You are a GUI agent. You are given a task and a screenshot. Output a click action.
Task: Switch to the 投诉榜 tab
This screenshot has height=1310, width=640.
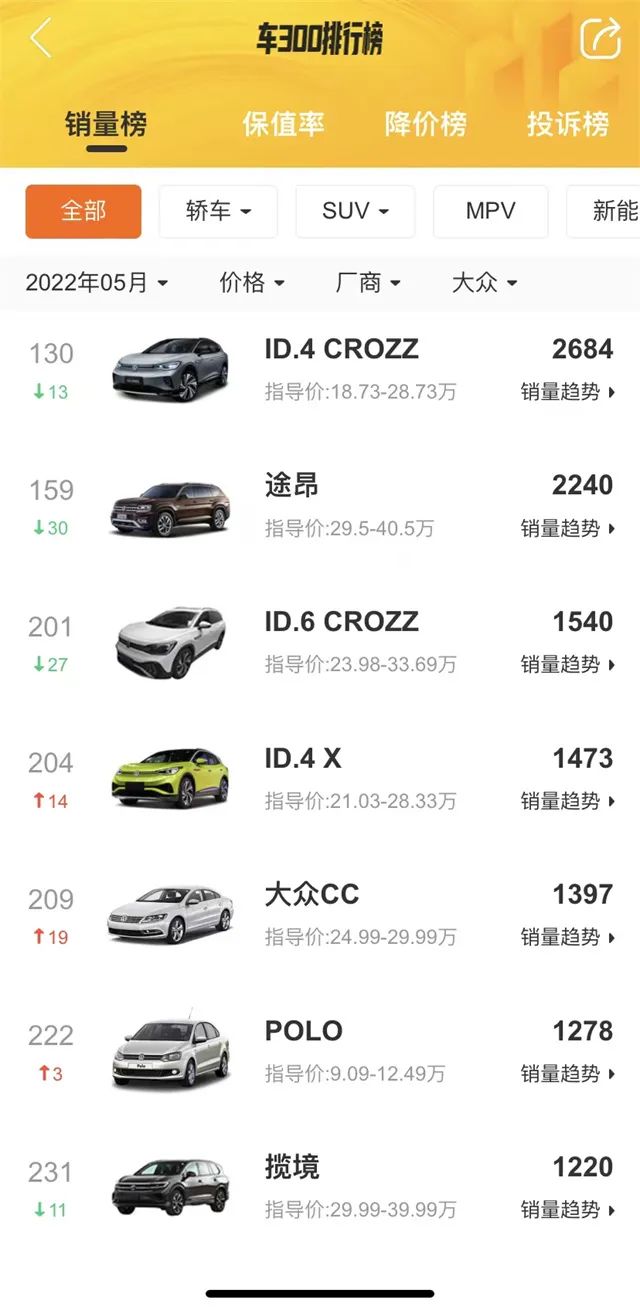point(567,124)
